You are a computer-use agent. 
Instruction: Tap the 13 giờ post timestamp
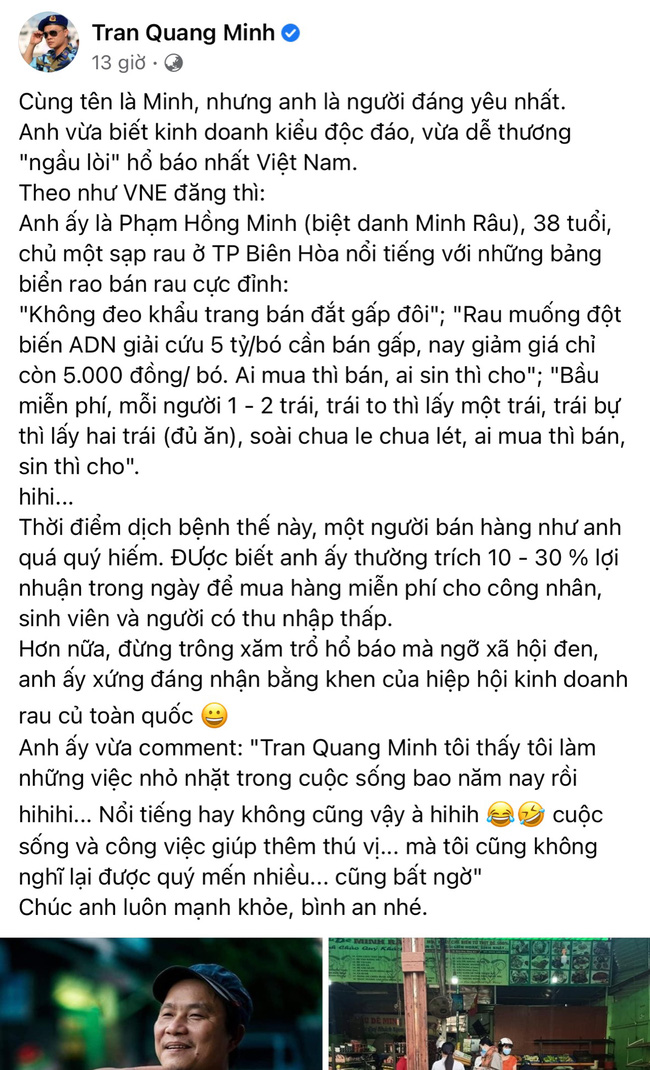click(x=116, y=62)
